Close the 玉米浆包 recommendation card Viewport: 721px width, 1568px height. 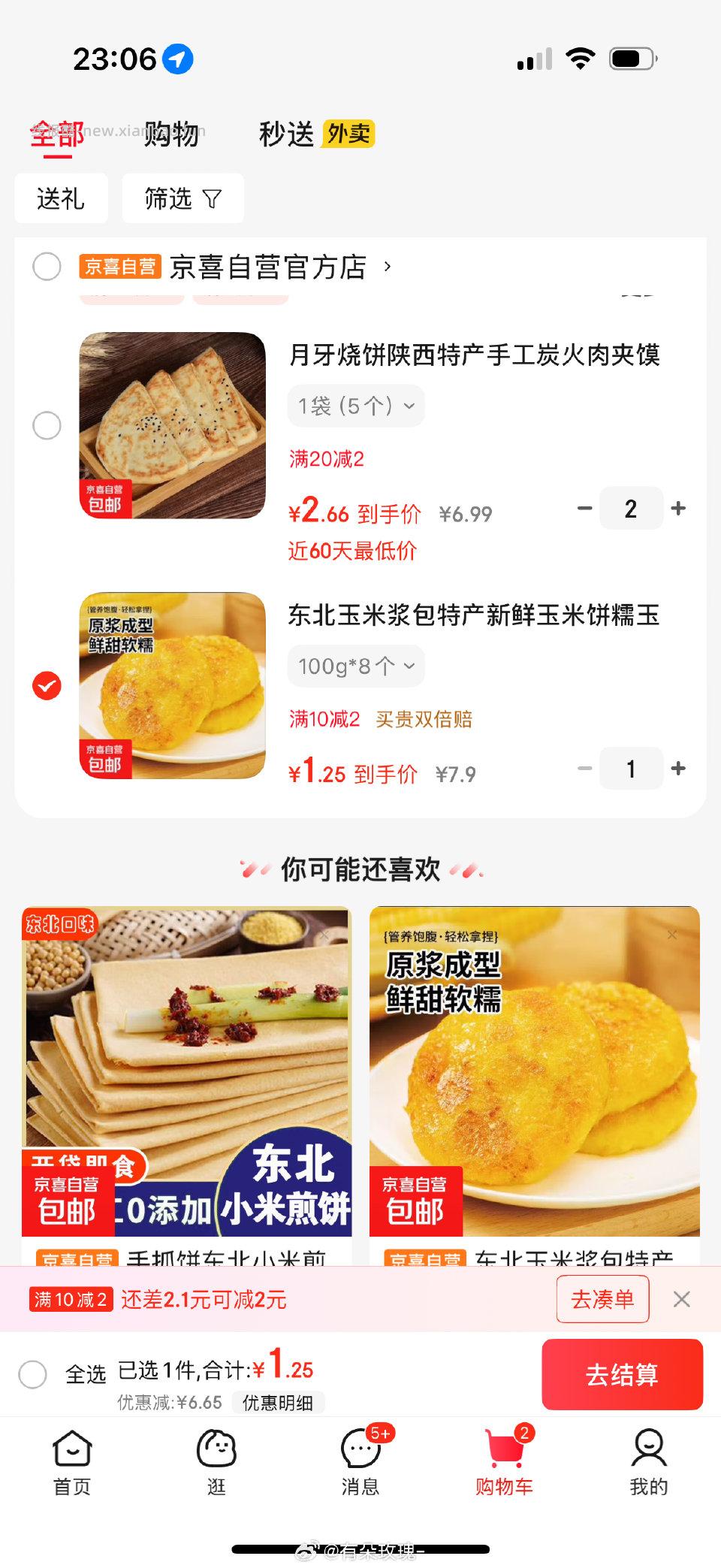tap(671, 934)
